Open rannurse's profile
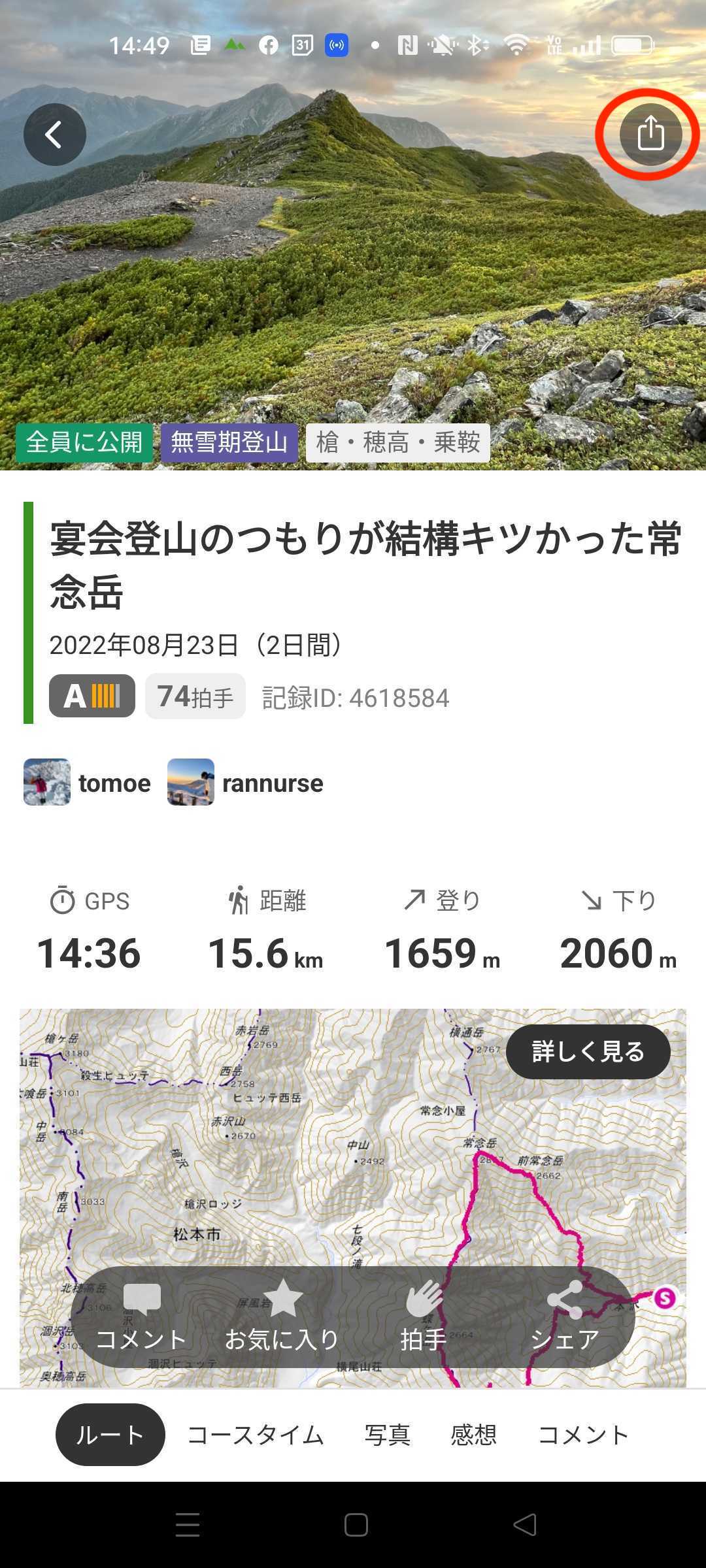Screen dimensions: 706x1568 pyautogui.click(x=245, y=782)
